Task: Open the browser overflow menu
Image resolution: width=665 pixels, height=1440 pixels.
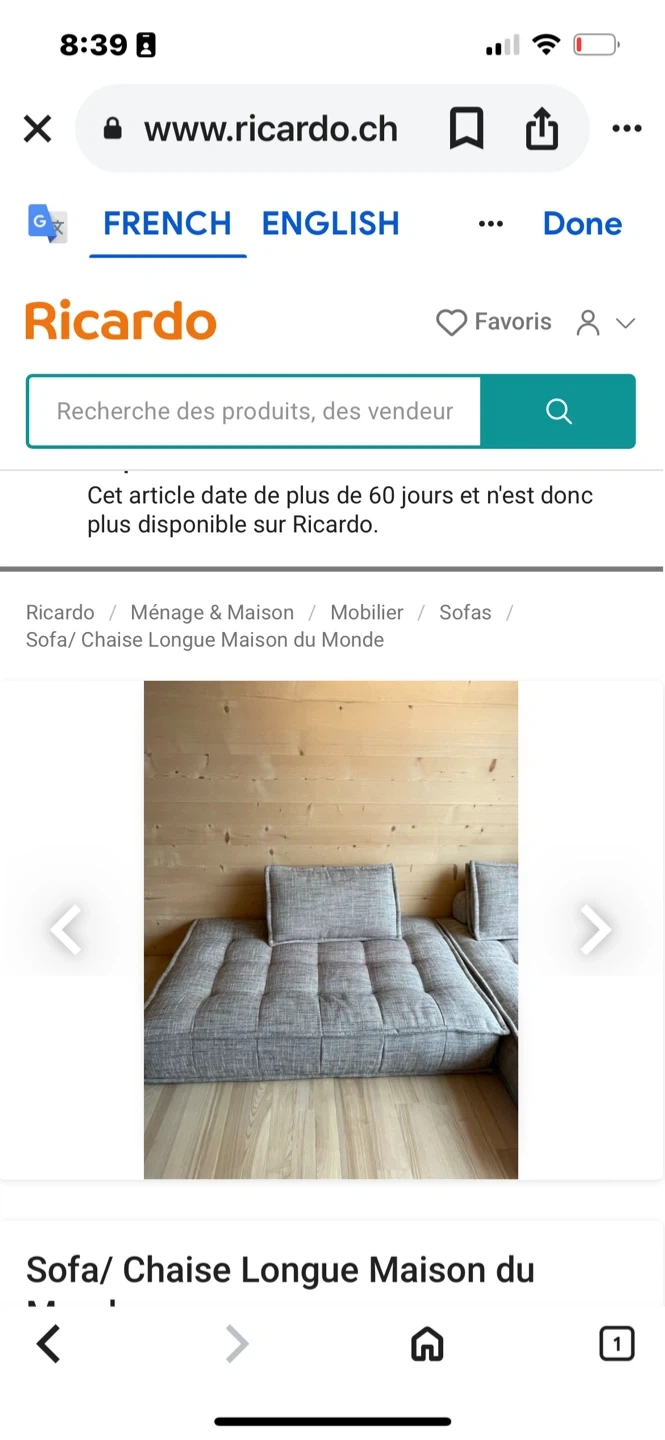Action: click(627, 129)
